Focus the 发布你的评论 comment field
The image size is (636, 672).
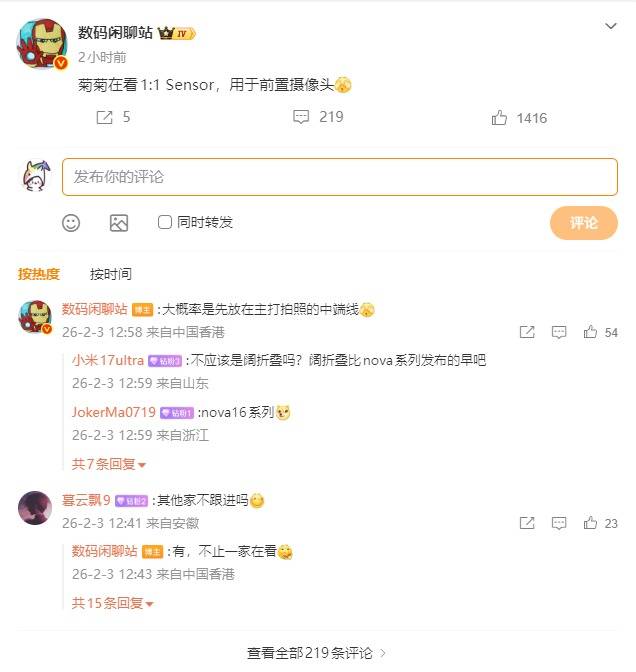coord(339,177)
